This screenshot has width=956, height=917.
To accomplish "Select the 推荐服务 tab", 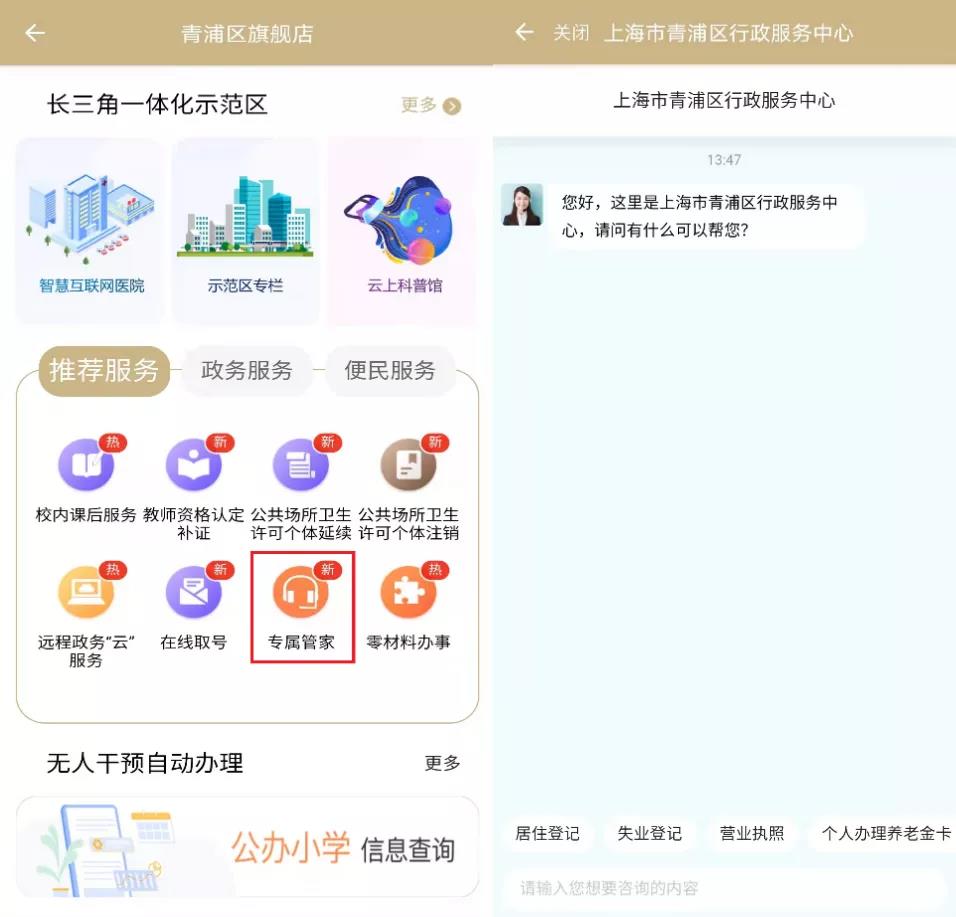I will (104, 371).
